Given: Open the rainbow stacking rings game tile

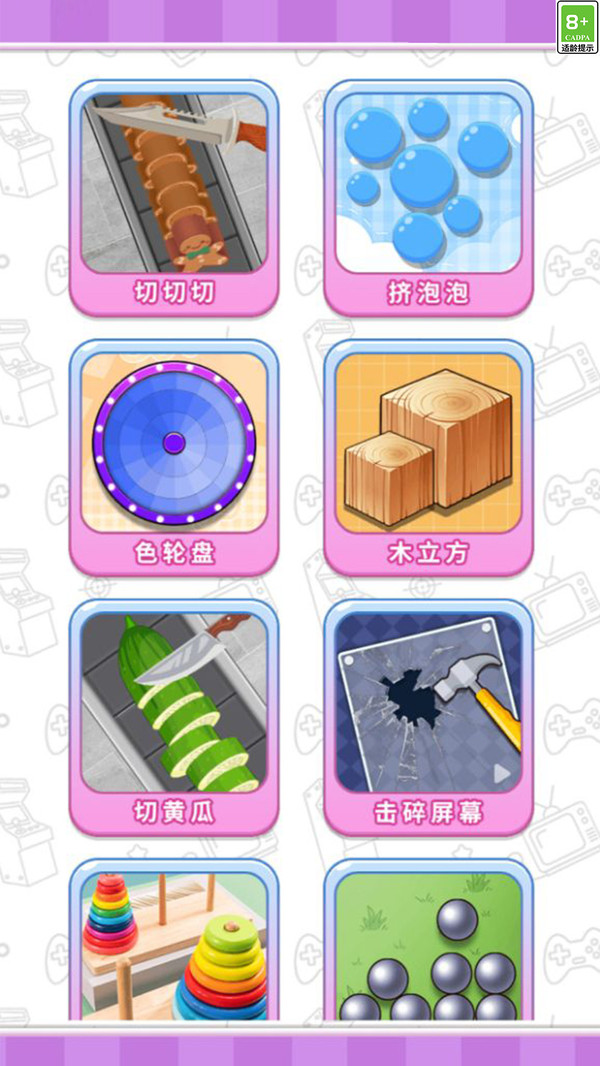Looking at the screenshot, I should [x=174, y=945].
